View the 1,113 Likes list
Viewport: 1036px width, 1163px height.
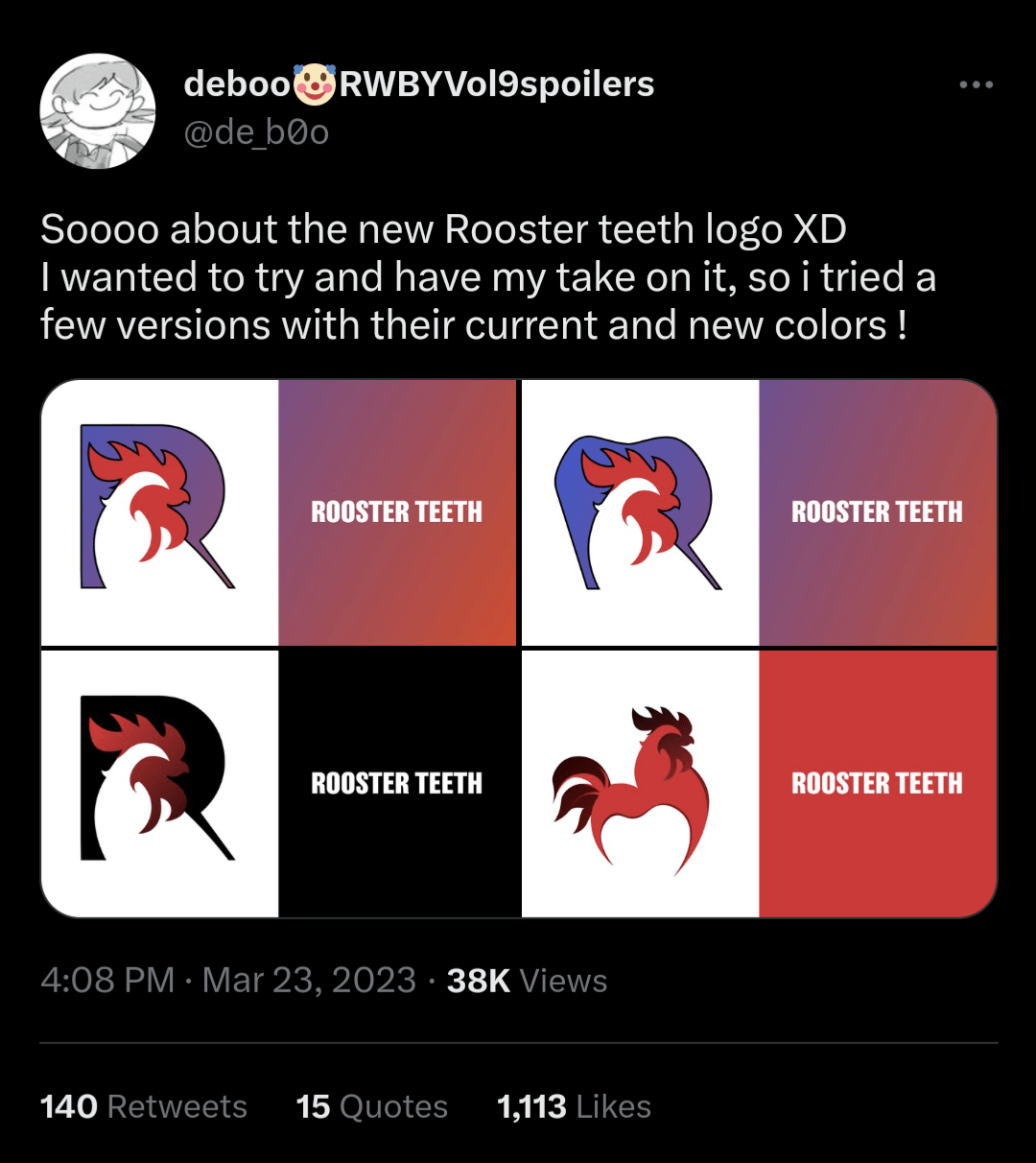point(573,1106)
